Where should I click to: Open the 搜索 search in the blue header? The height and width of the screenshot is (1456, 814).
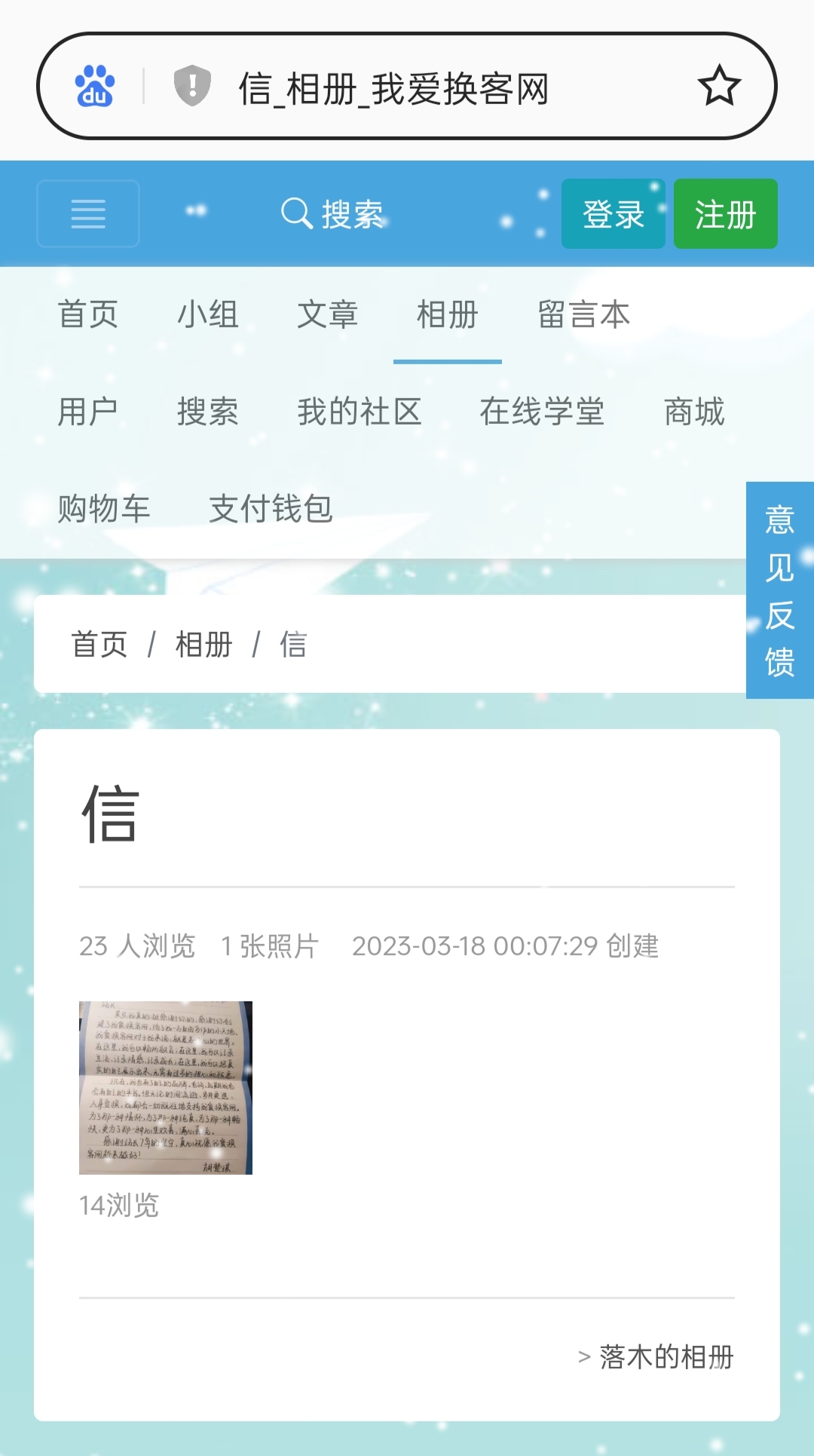[x=332, y=214]
